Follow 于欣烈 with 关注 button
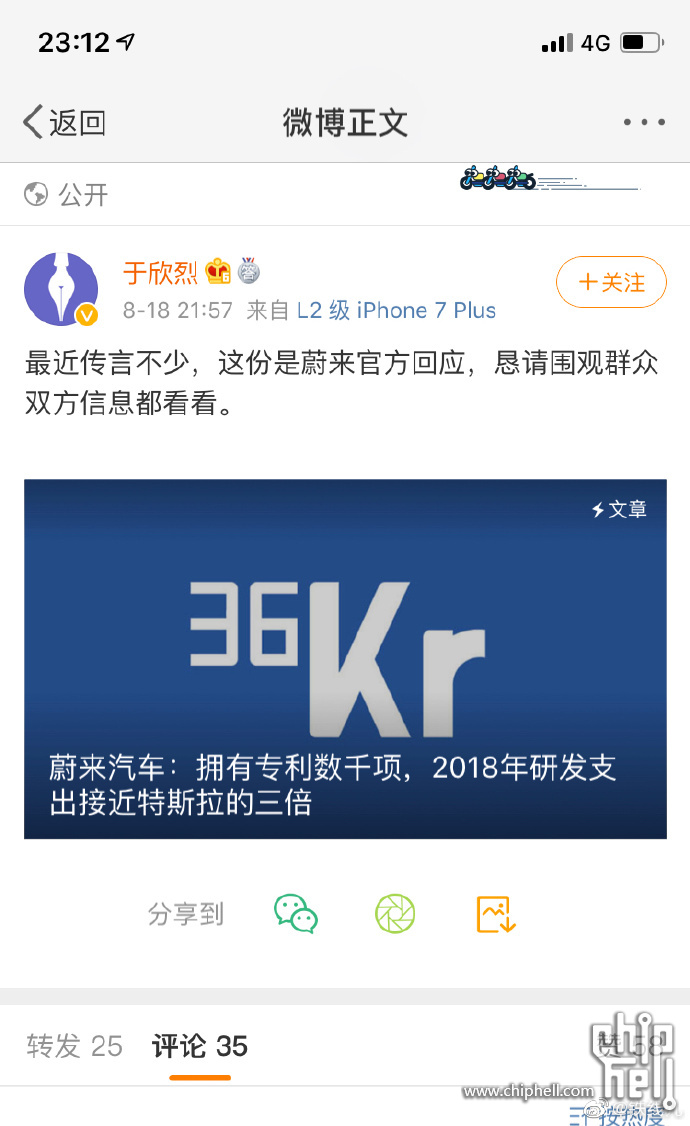 click(611, 283)
